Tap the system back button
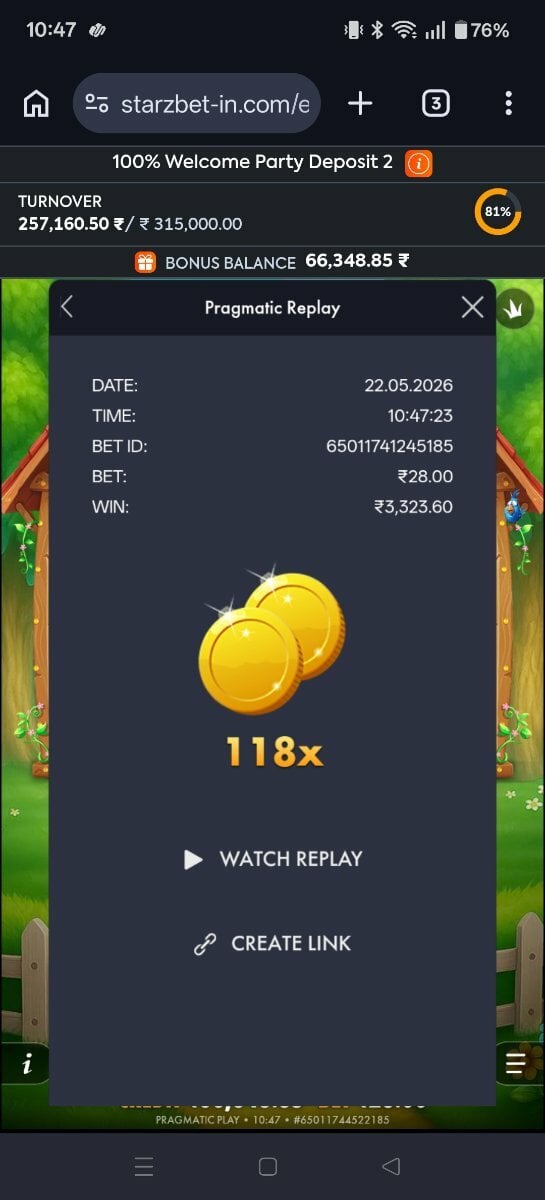This screenshot has width=545, height=1200. [x=391, y=1166]
